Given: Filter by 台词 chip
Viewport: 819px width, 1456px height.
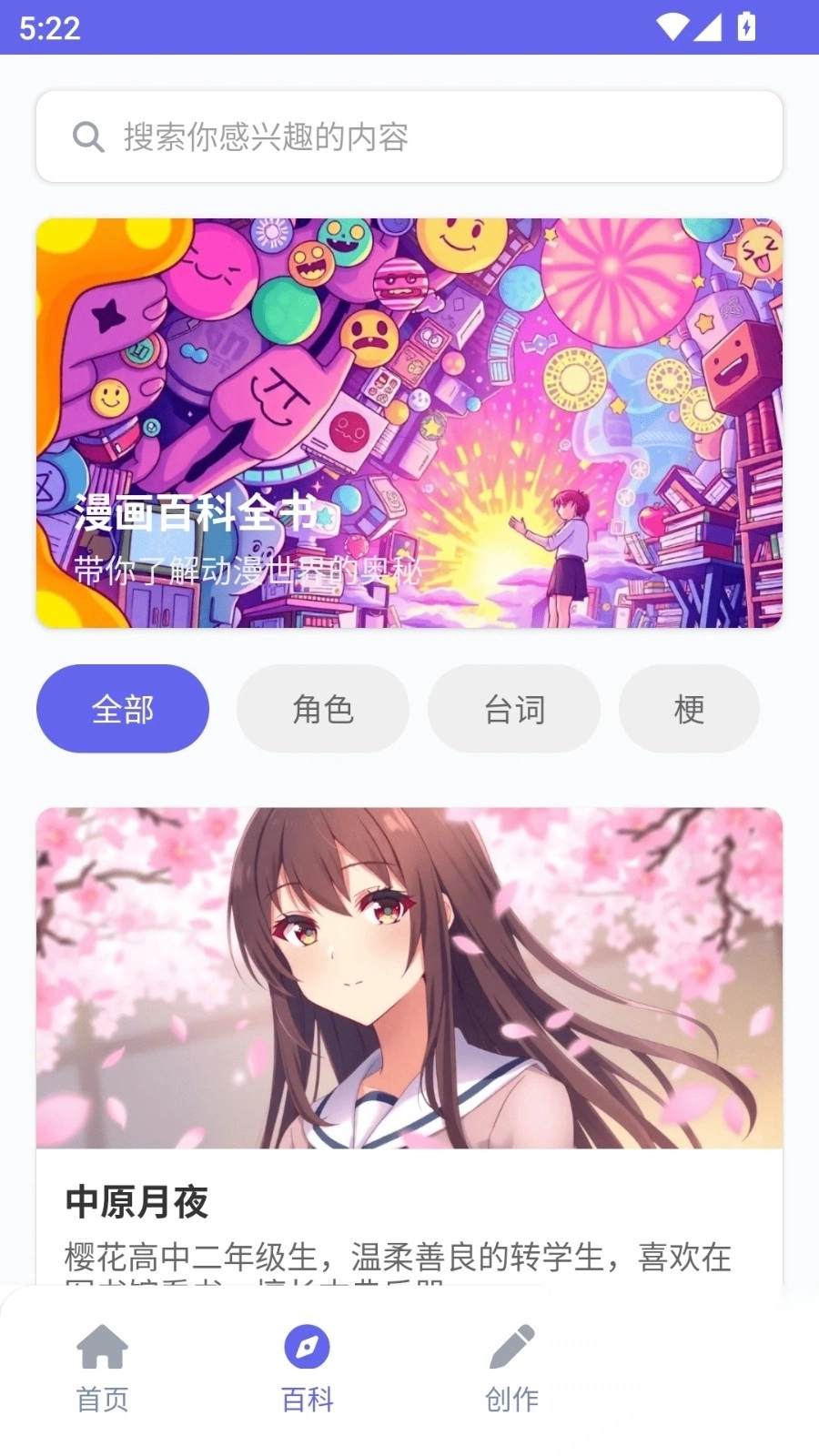Looking at the screenshot, I should (514, 709).
